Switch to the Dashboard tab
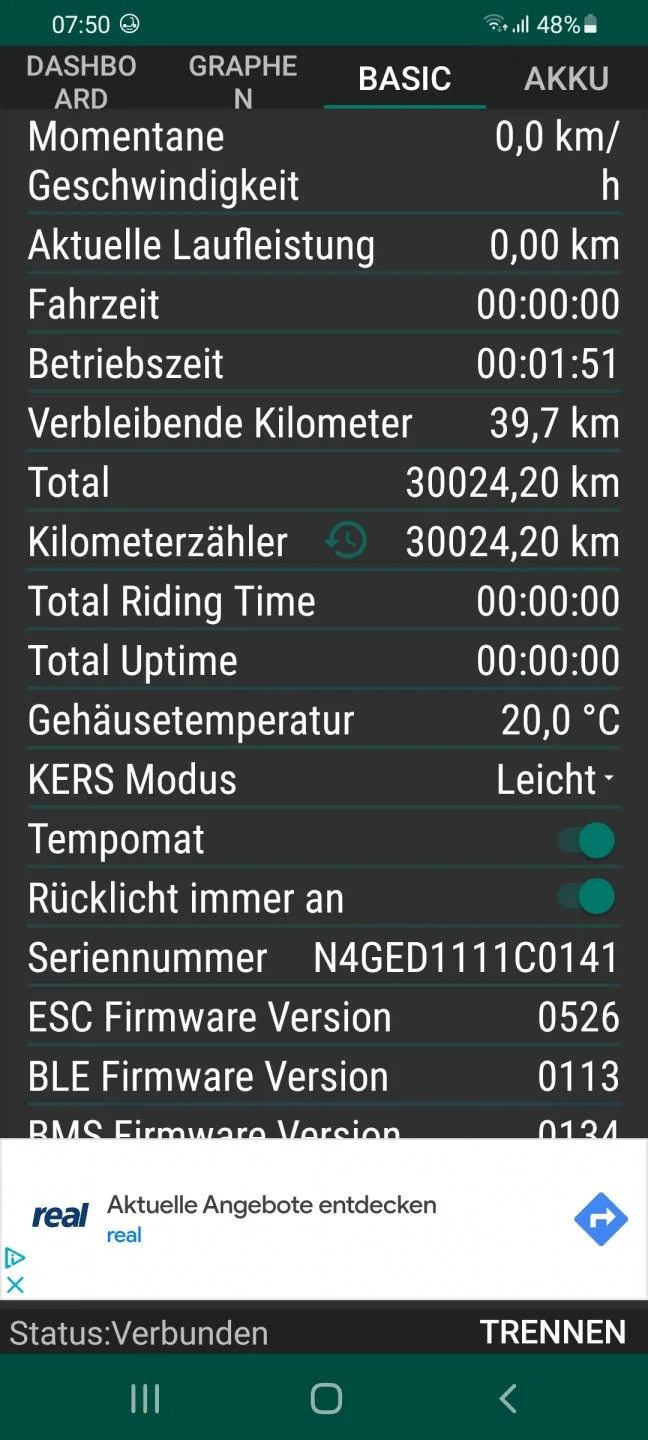The image size is (648, 1440). tap(81, 81)
